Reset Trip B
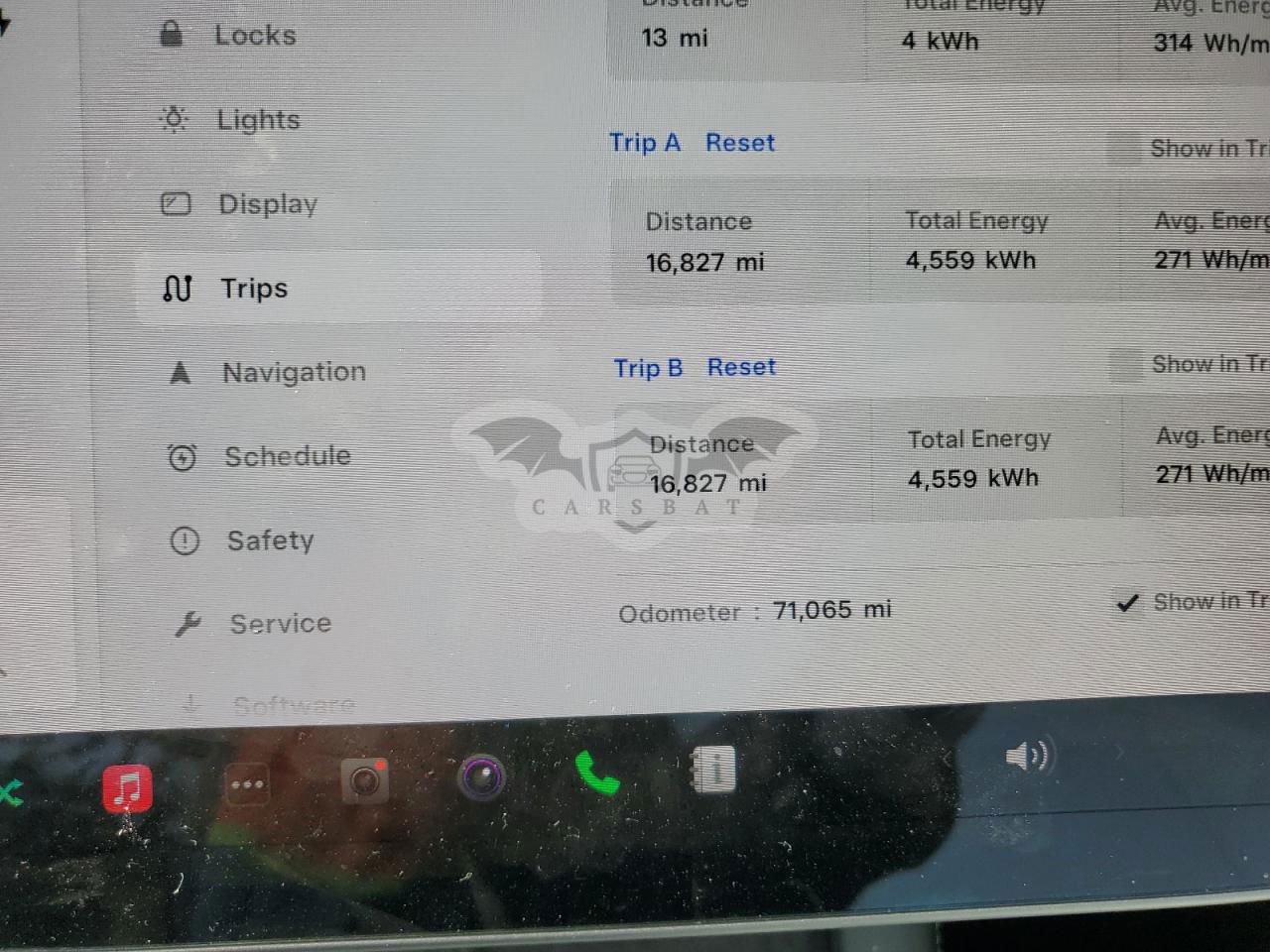The image size is (1270, 952). tap(741, 367)
